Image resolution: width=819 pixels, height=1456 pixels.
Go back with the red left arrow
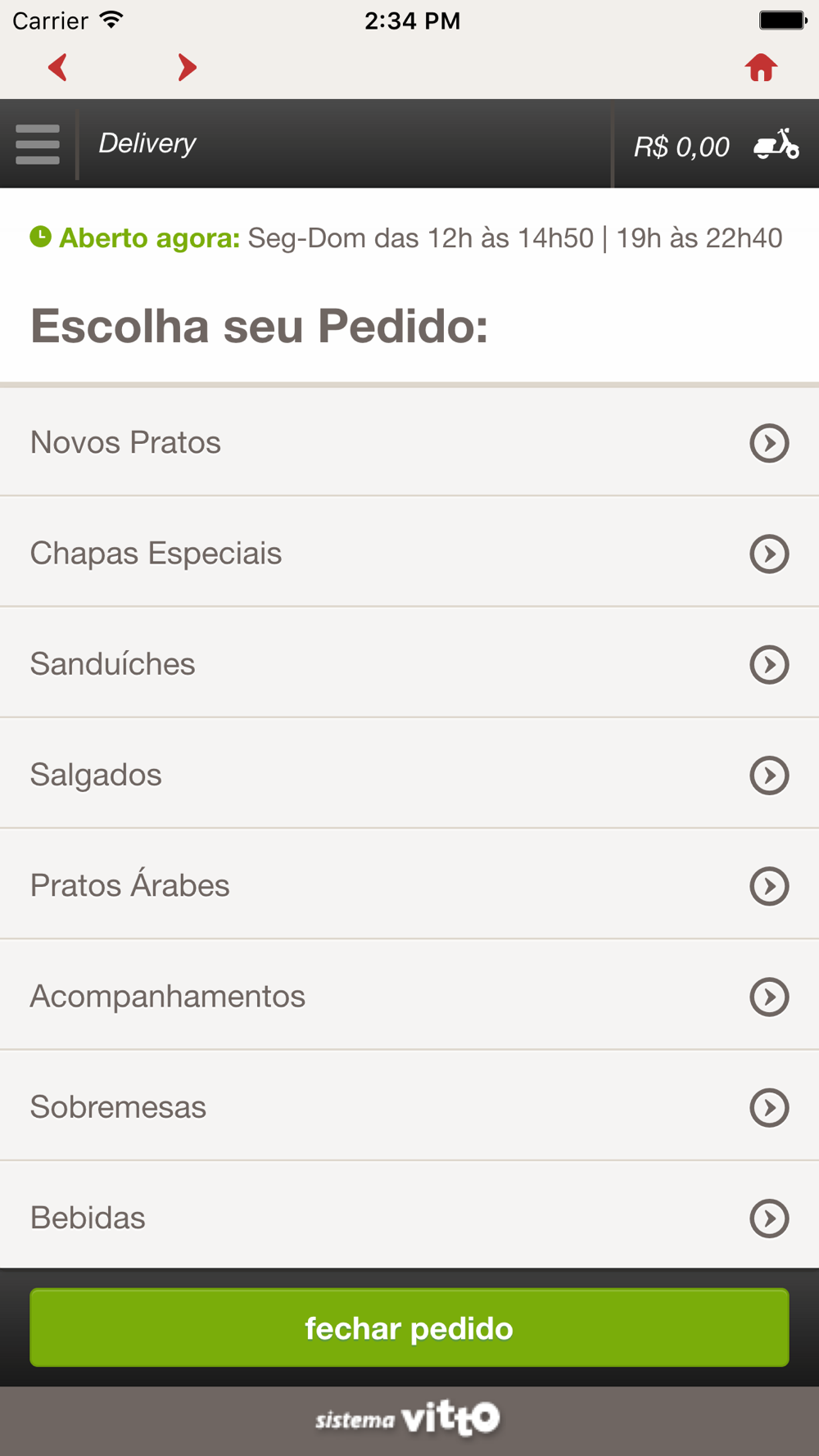click(x=57, y=67)
